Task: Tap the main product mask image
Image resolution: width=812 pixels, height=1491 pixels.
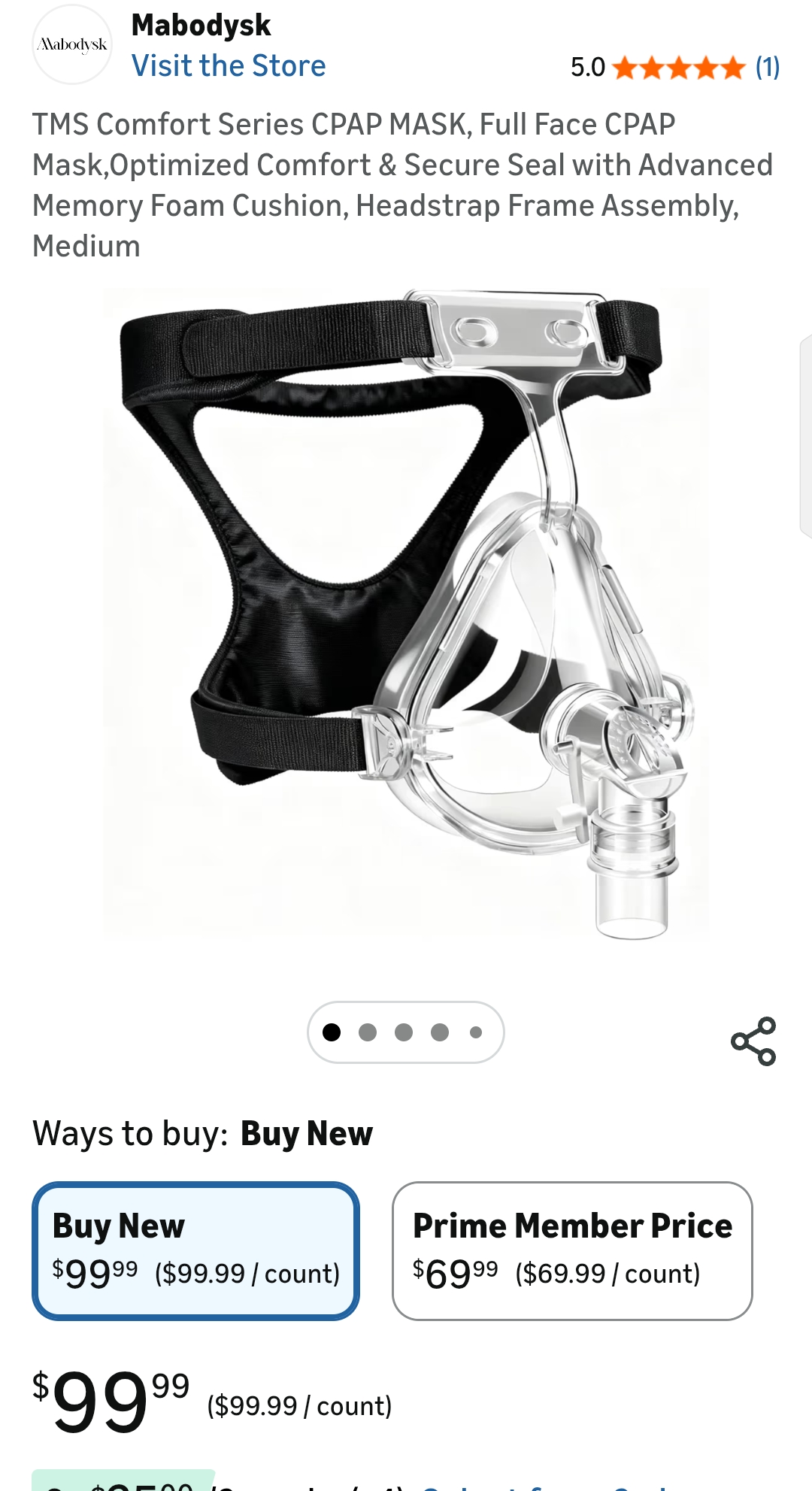Action: [x=406, y=617]
